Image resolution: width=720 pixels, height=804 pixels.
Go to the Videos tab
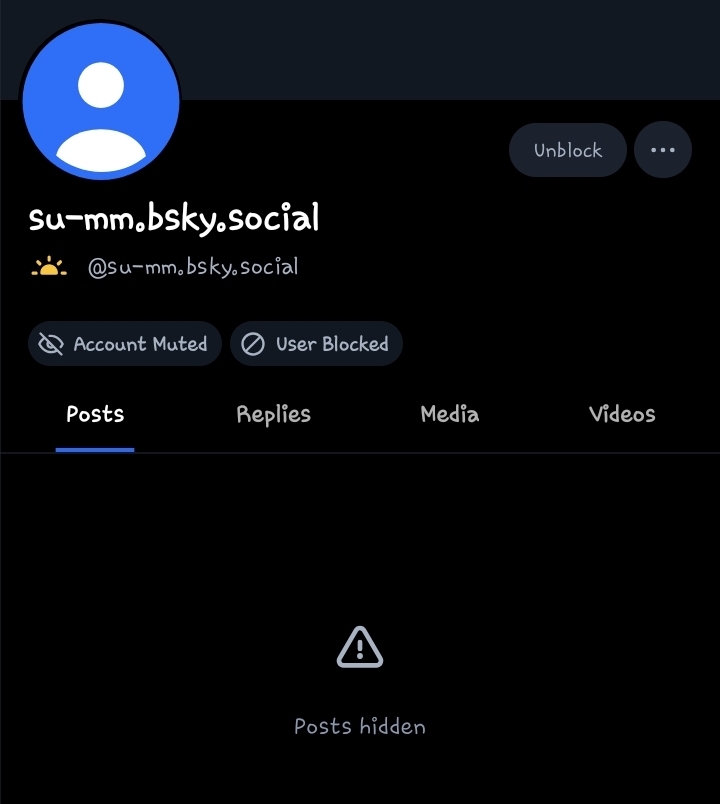pyautogui.click(x=622, y=415)
